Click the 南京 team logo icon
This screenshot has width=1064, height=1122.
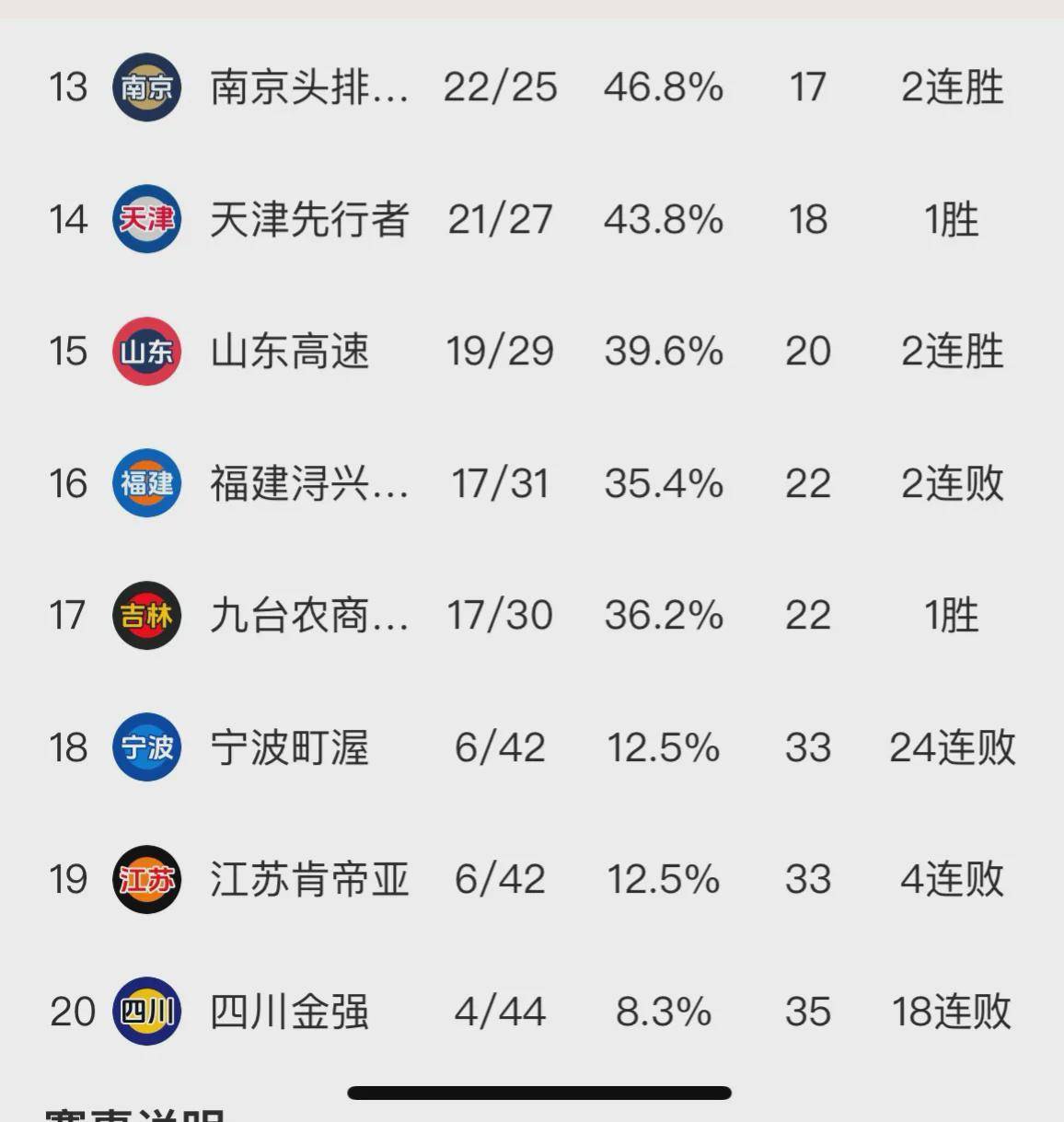click(145, 88)
